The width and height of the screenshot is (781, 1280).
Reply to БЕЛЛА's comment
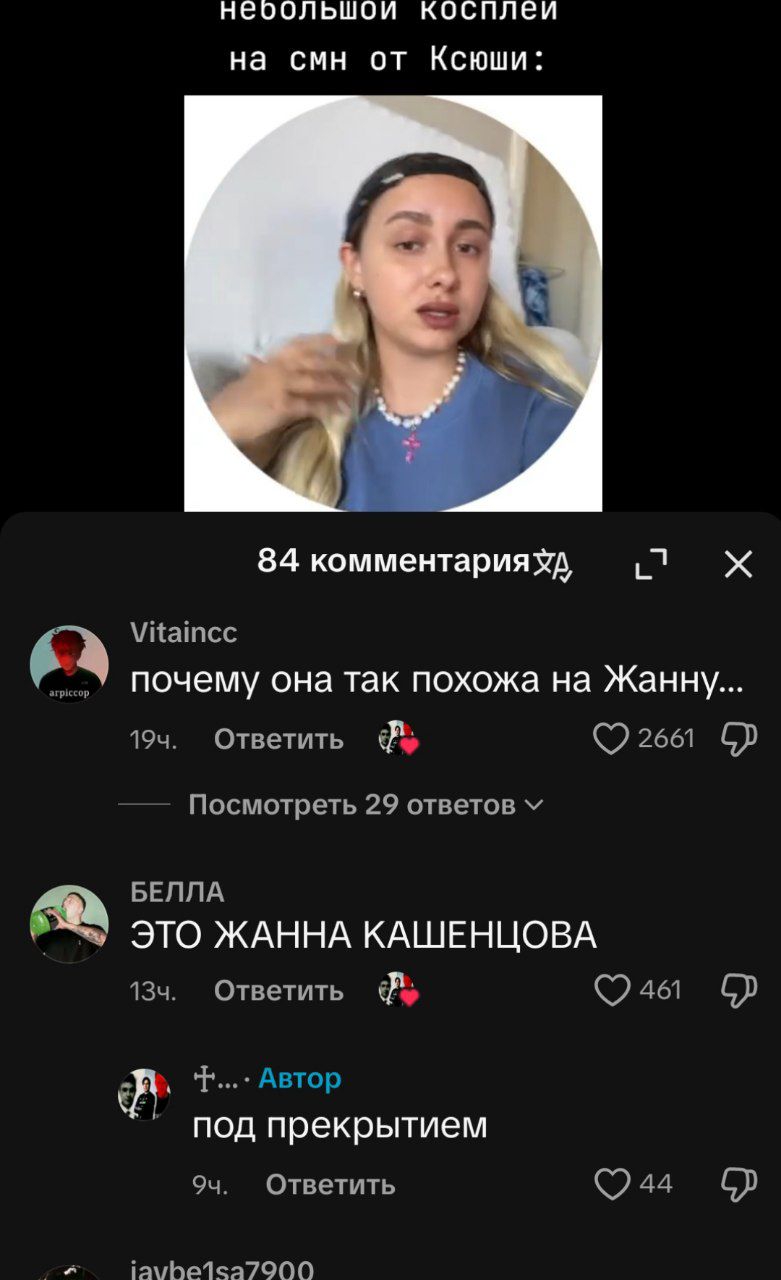(x=279, y=990)
